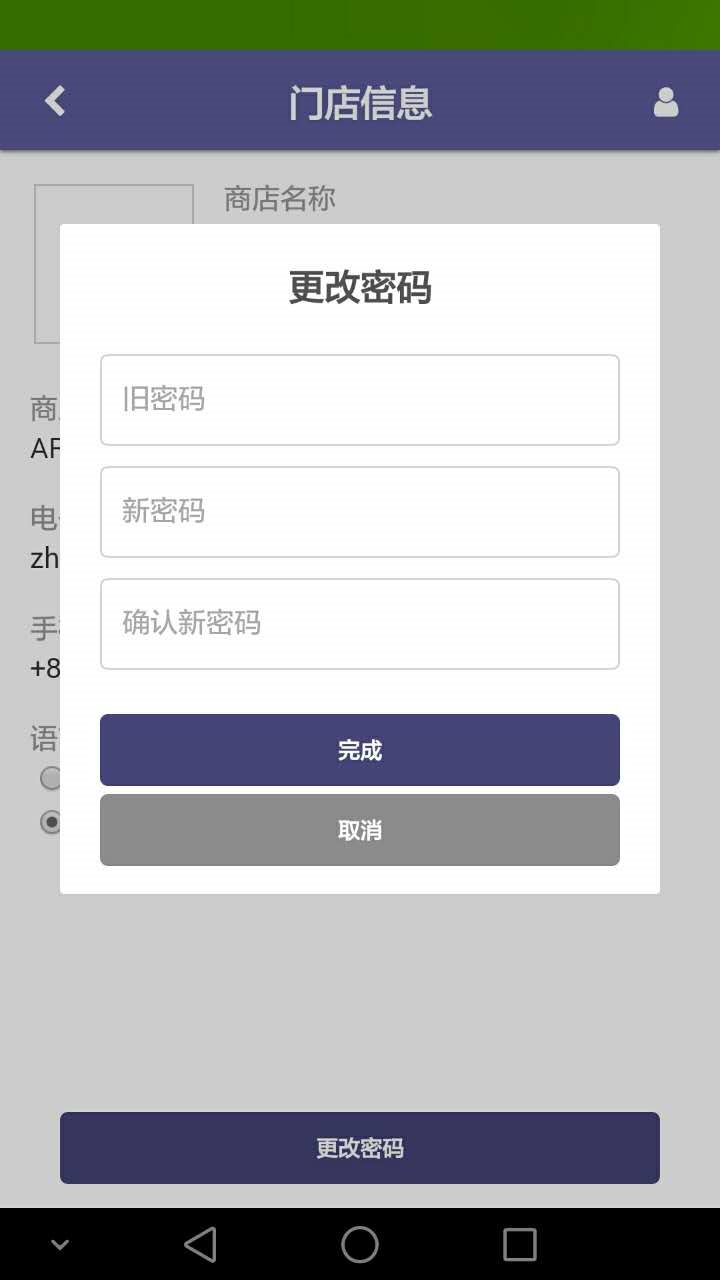Cancel the dialog with 取消
Viewport: 720px width, 1280px height.
point(360,830)
